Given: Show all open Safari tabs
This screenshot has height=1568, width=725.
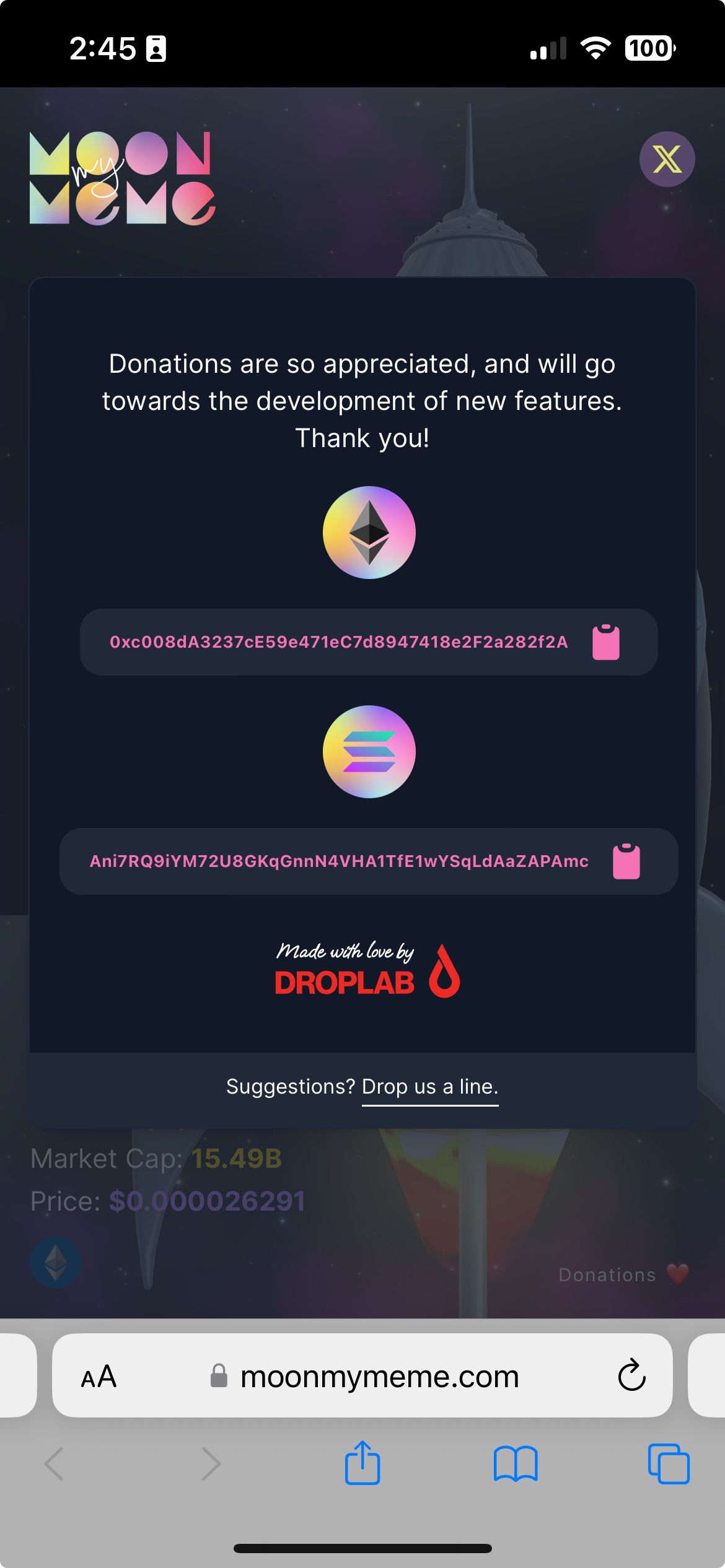Looking at the screenshot, I should tap(668, 1463).
